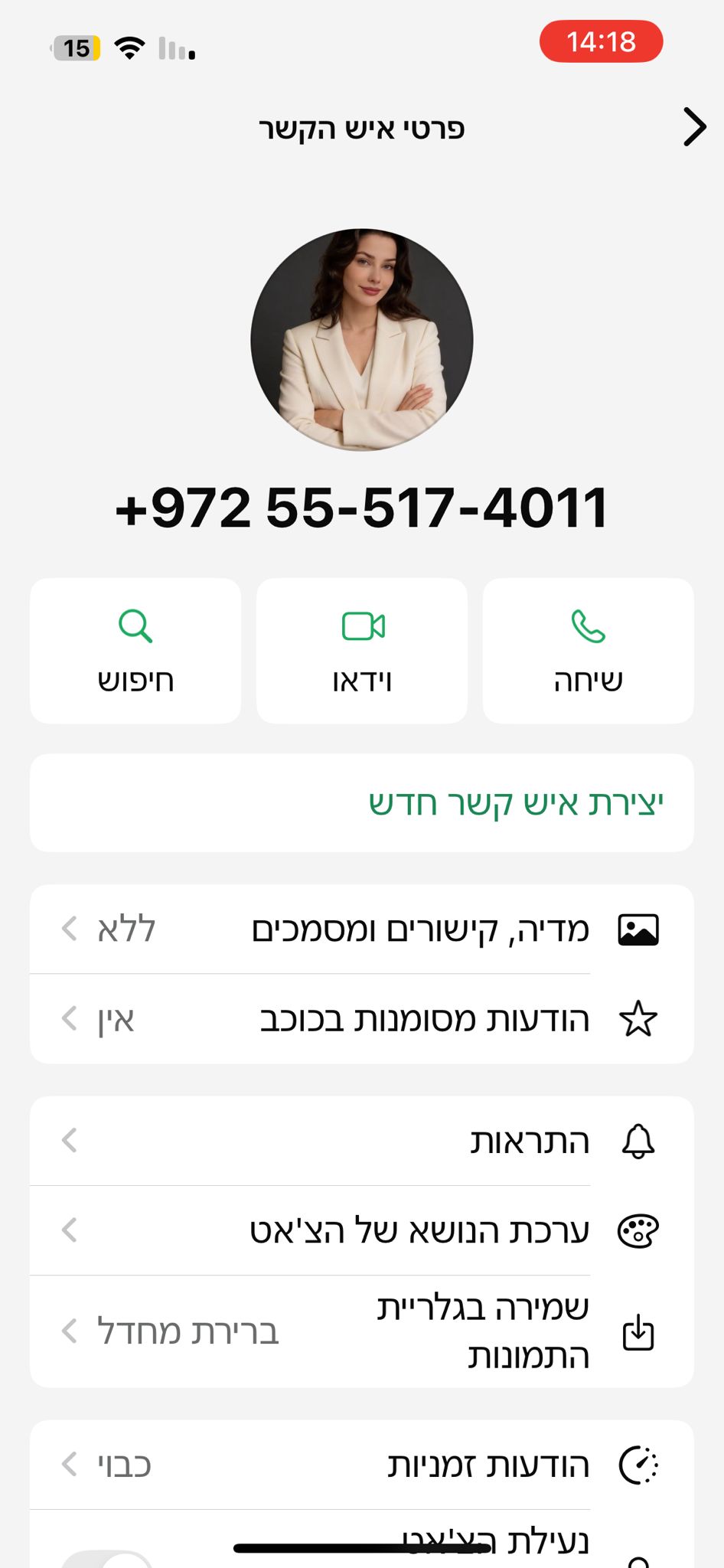Toggle the נעילת הצ'אט switch

tap(107, 1559)
